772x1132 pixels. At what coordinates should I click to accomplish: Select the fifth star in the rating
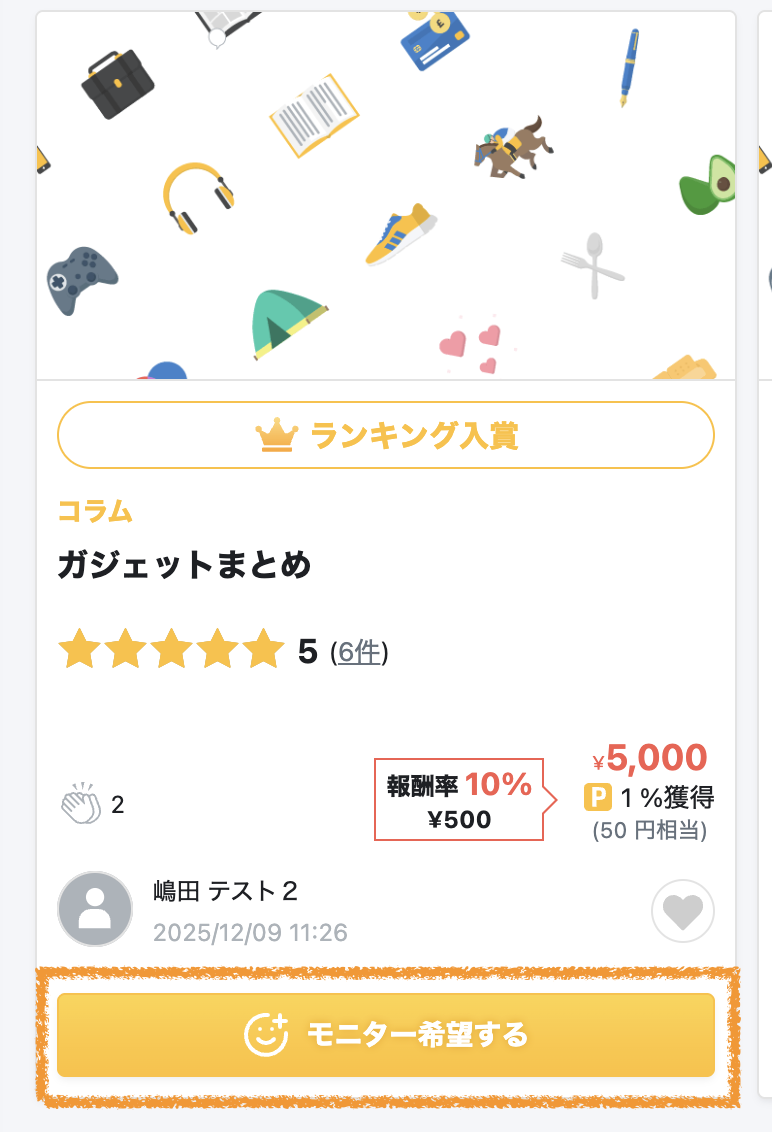263,649
